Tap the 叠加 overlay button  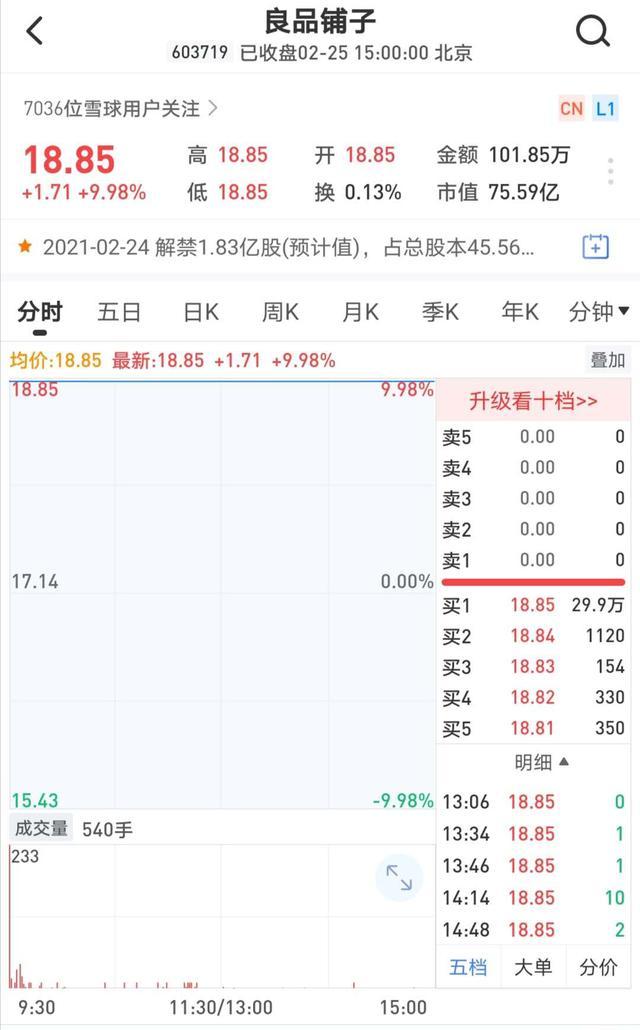tap(607, 360)
